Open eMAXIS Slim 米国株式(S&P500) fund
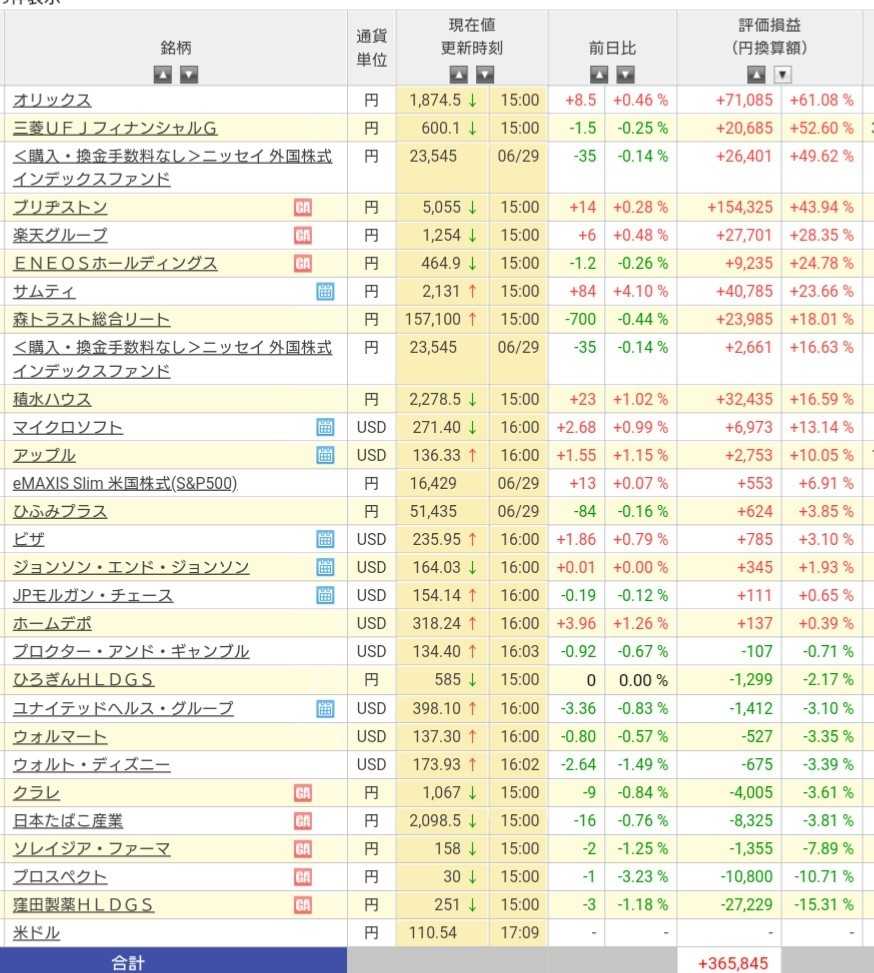The height and width of the screenshot is (973, 874). pos(125,483)
